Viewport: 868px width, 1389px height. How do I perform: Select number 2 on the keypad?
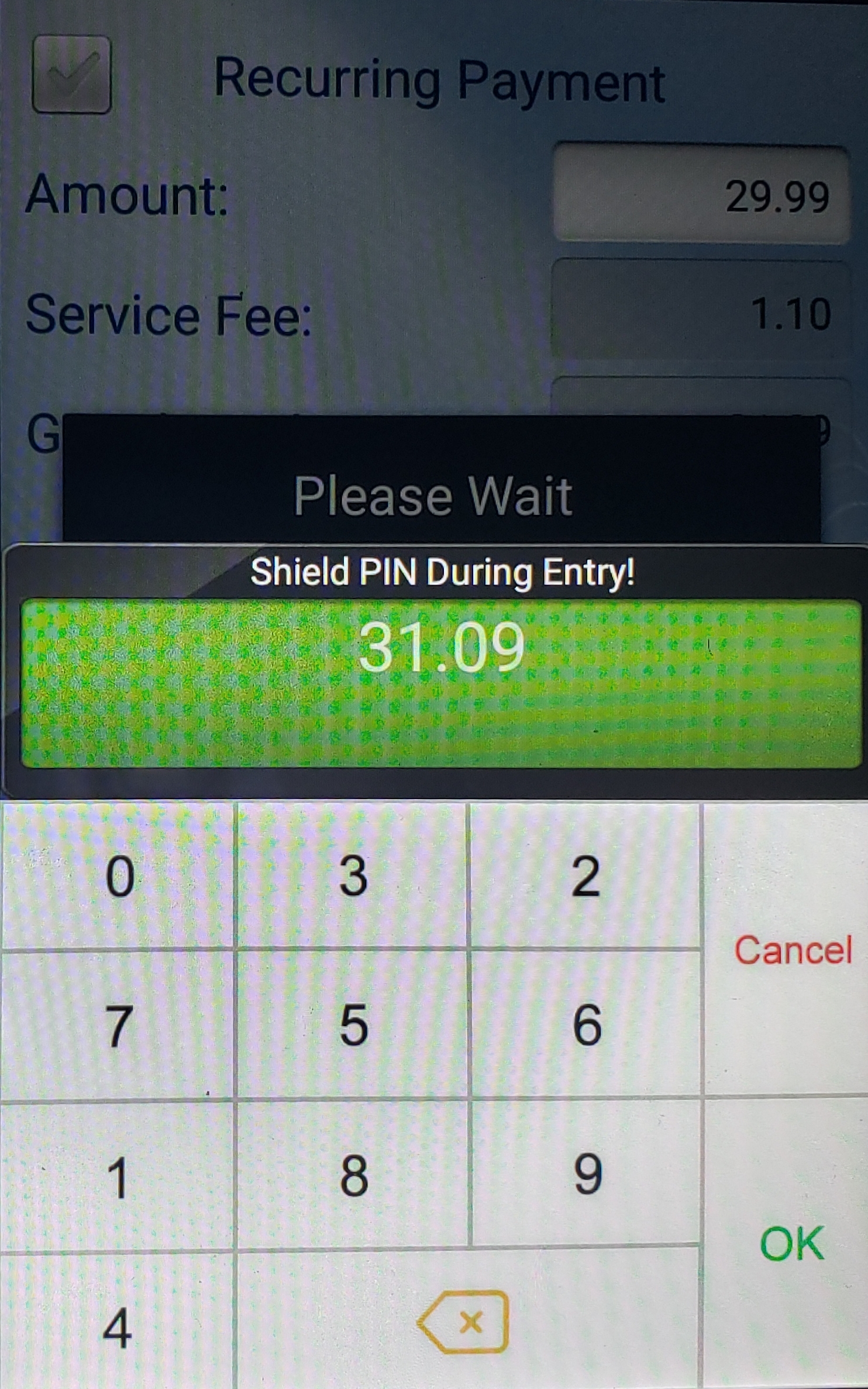pos(585,876)
